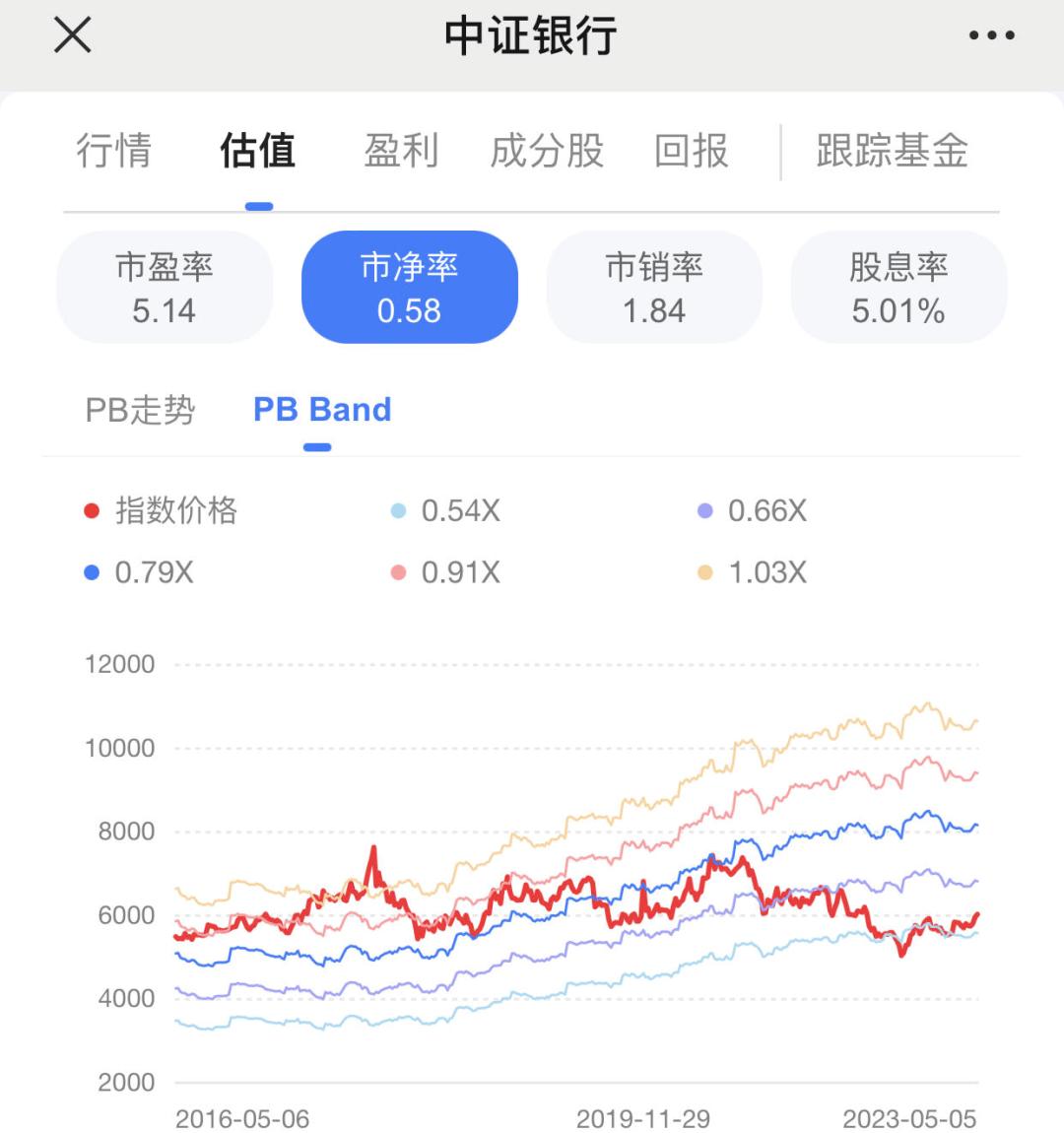Select the 市盈率 5.14 metric

point(164,287)
